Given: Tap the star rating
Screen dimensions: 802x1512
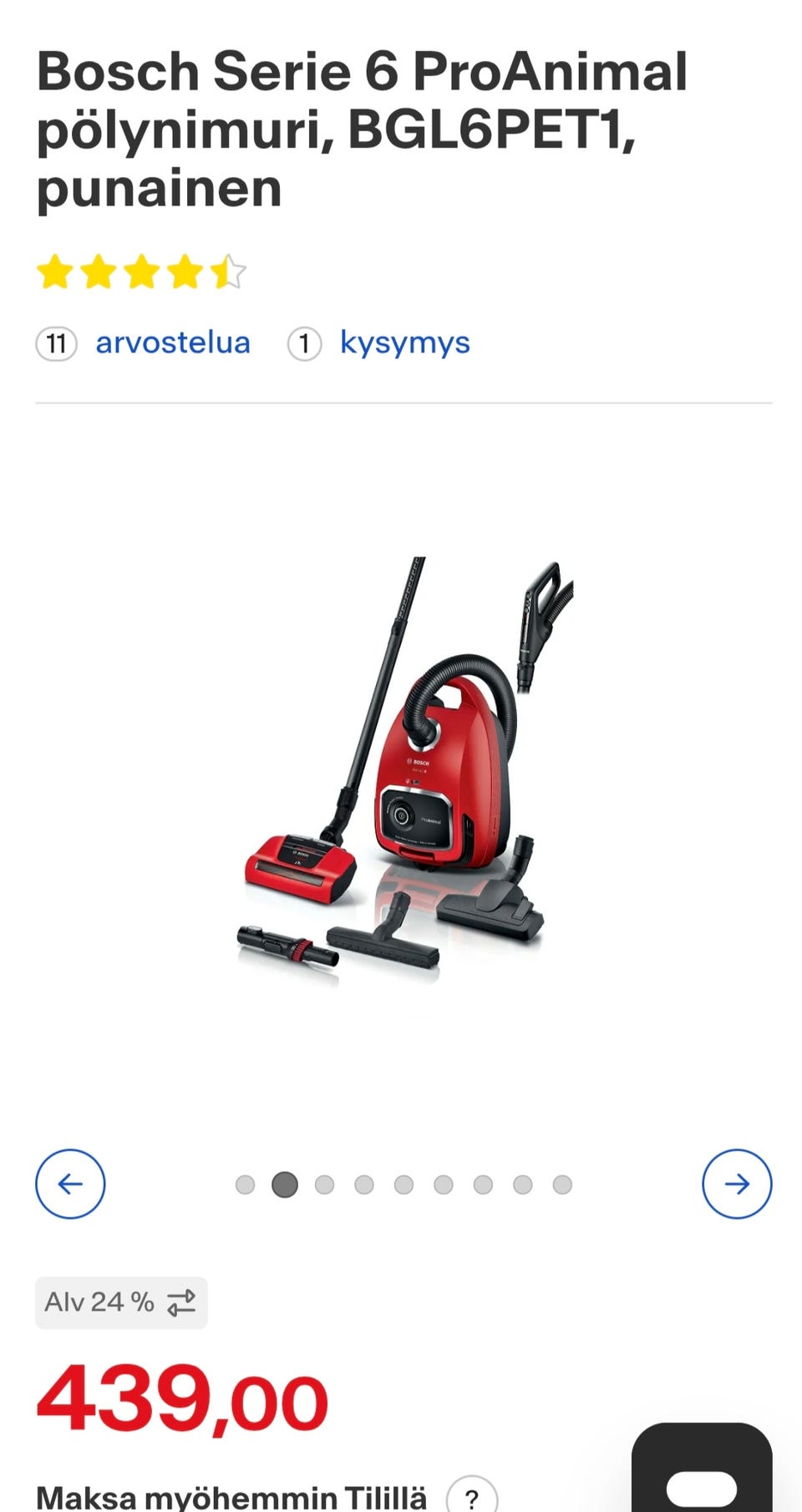Looking at the screenshot, I should (141, 272).
